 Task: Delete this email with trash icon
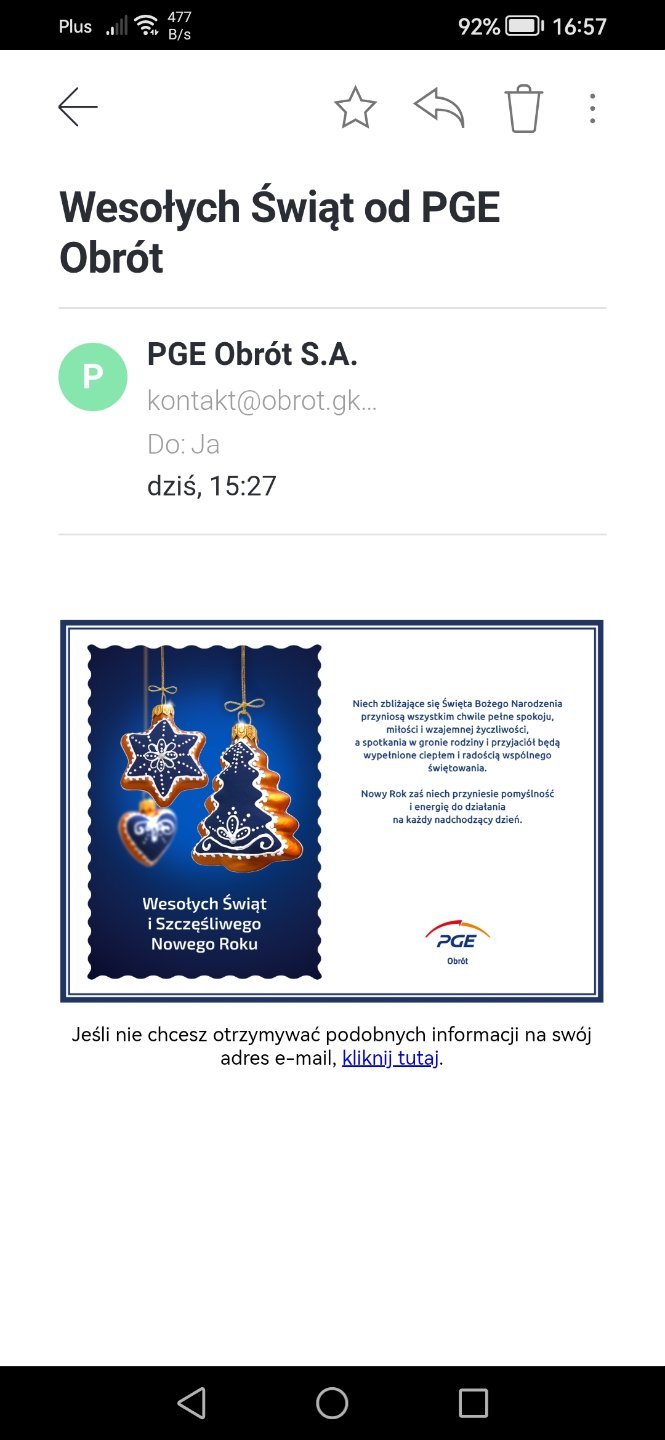tap(523, 108)
